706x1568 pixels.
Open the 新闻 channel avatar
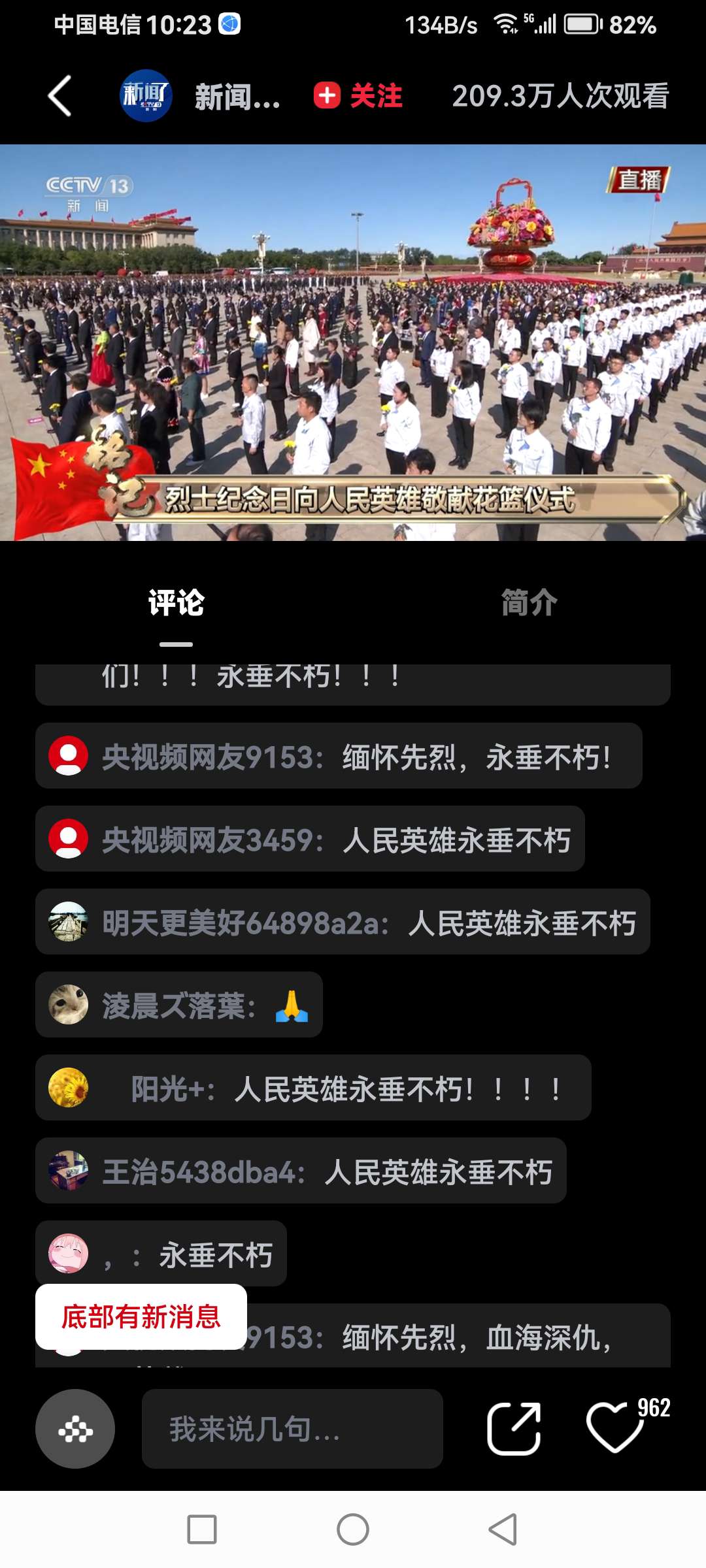[146, 96]
